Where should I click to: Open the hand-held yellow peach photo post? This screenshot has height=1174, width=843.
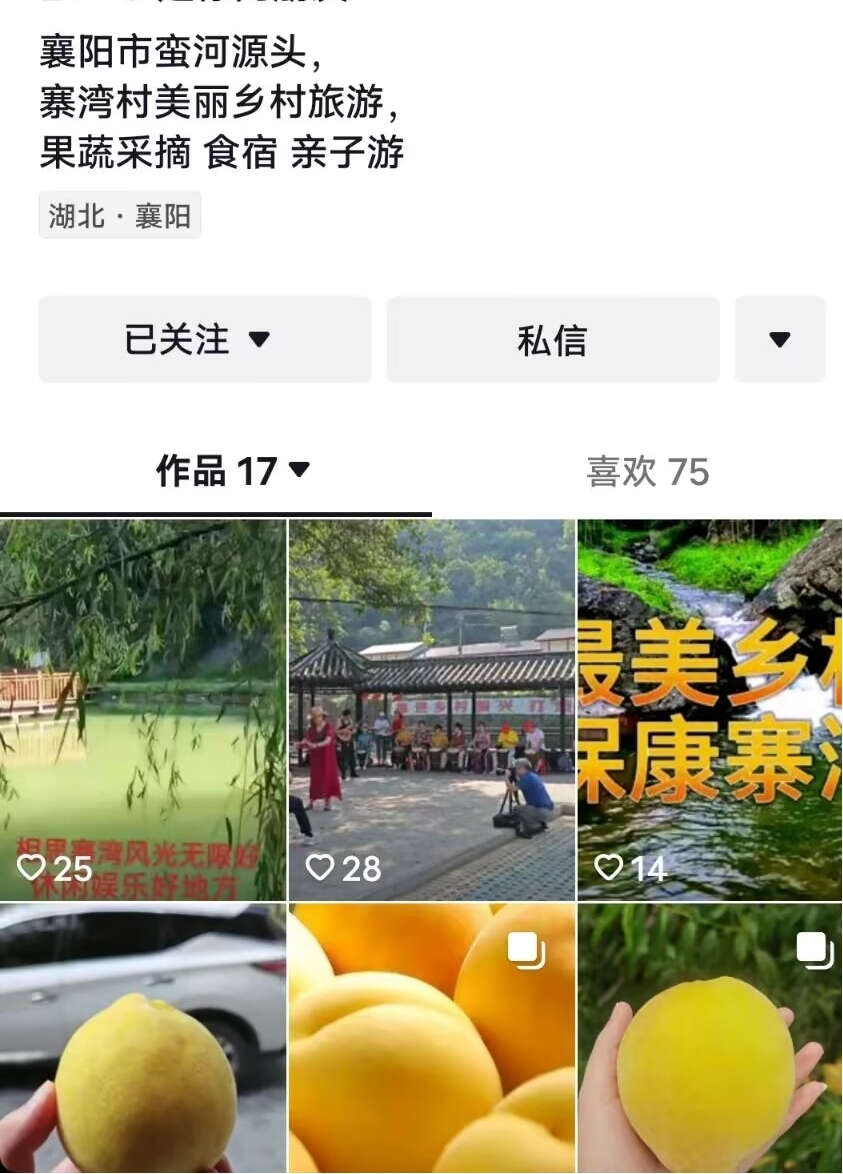point(710,1040)
